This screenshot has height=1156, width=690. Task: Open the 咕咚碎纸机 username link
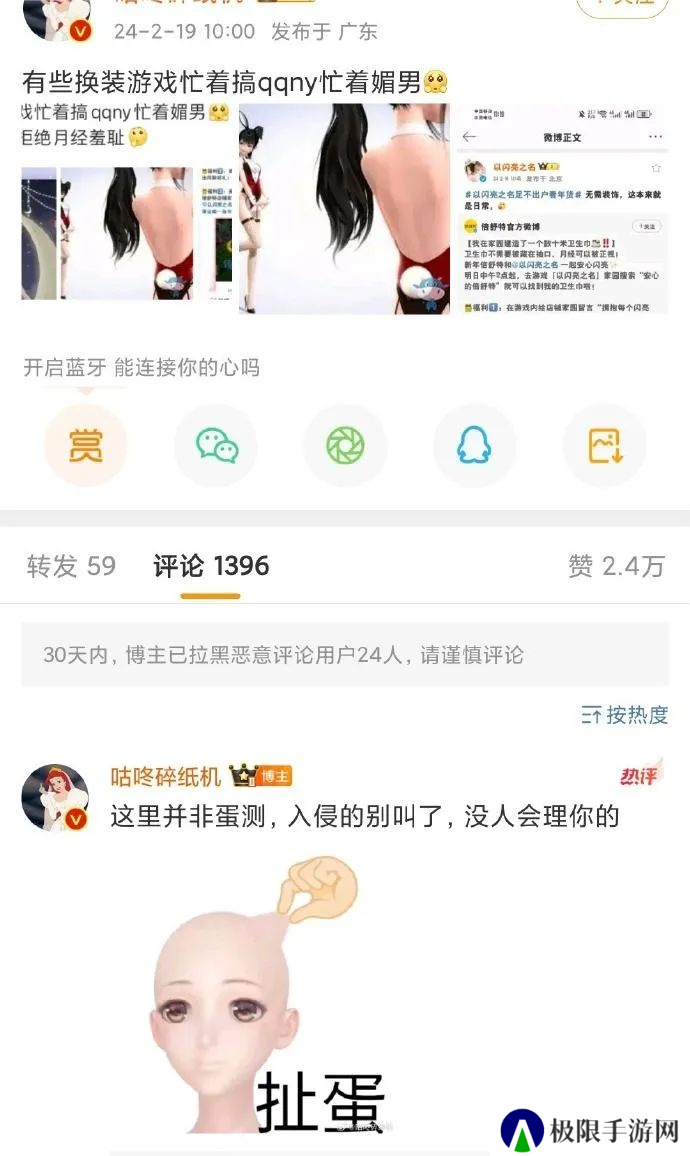[166, 776]
